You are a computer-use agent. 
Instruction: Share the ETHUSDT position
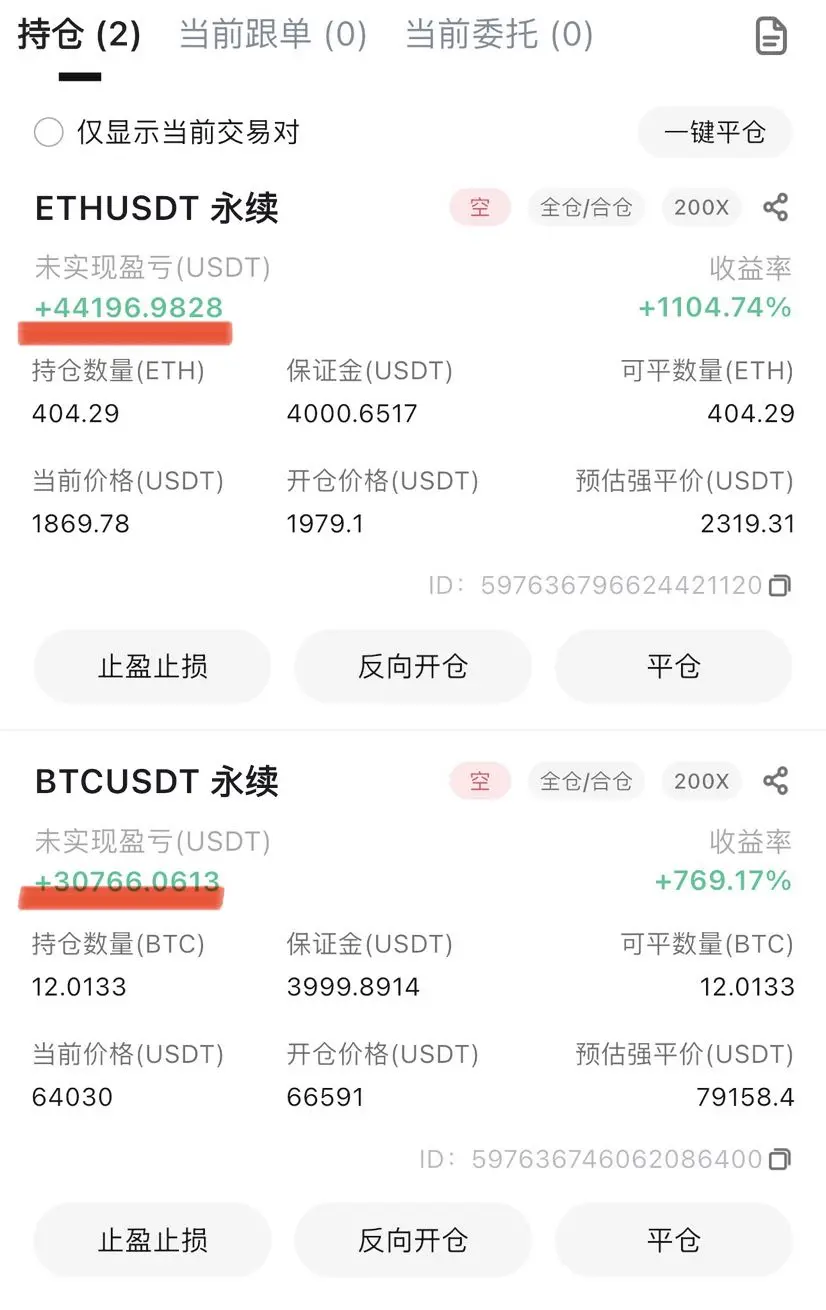[775, 208]
